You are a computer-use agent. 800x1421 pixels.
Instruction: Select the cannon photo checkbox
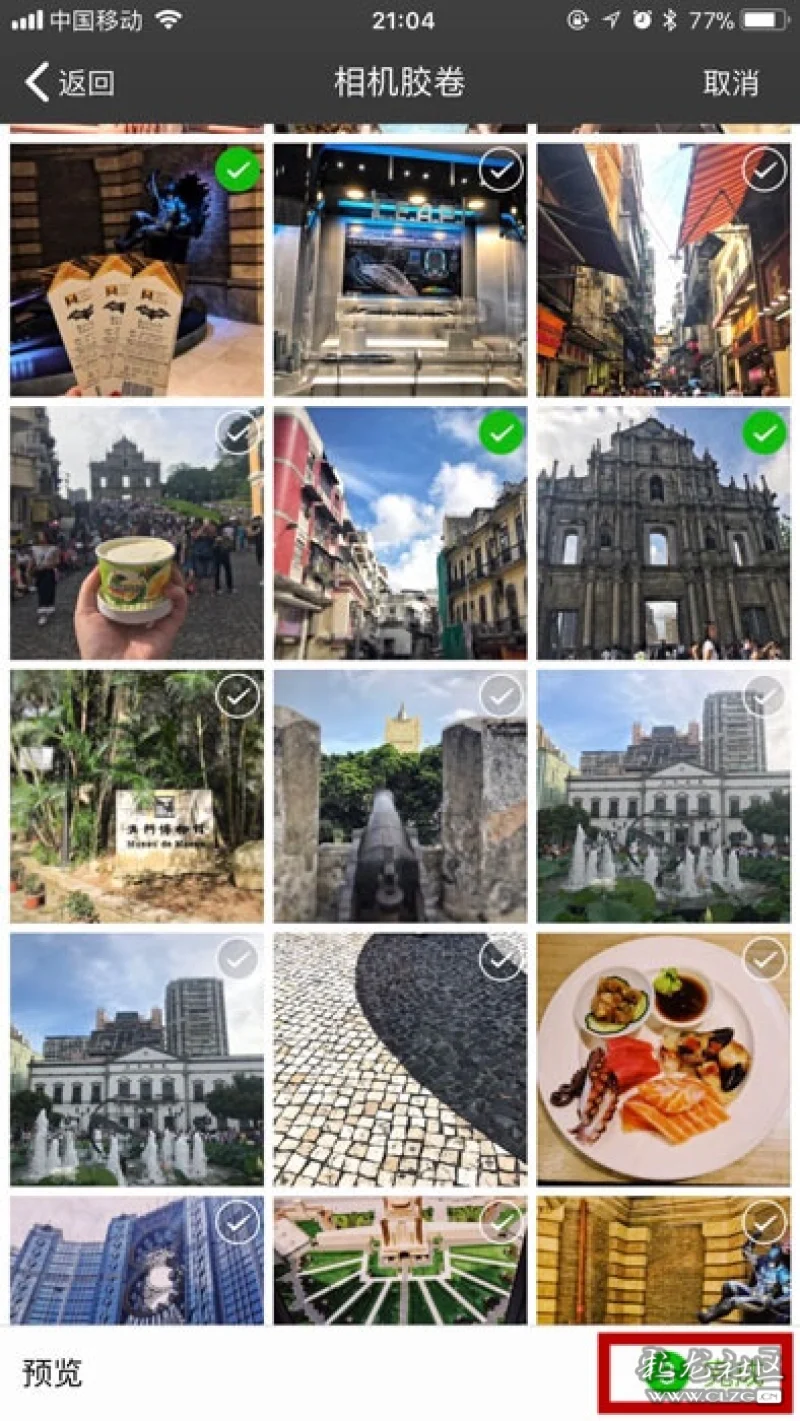click(501, 697)
